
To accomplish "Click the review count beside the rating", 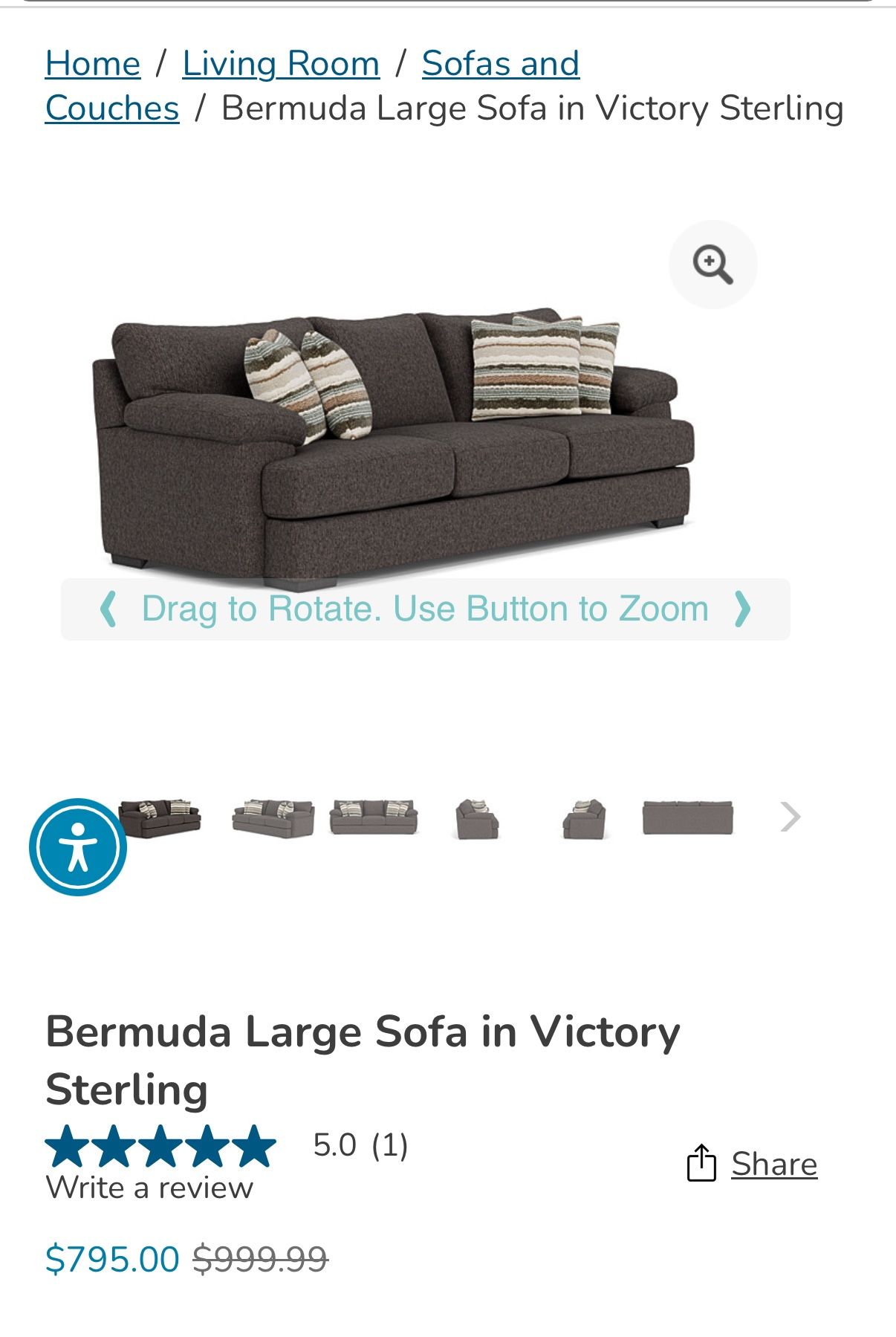I will tap(390, 1145).
